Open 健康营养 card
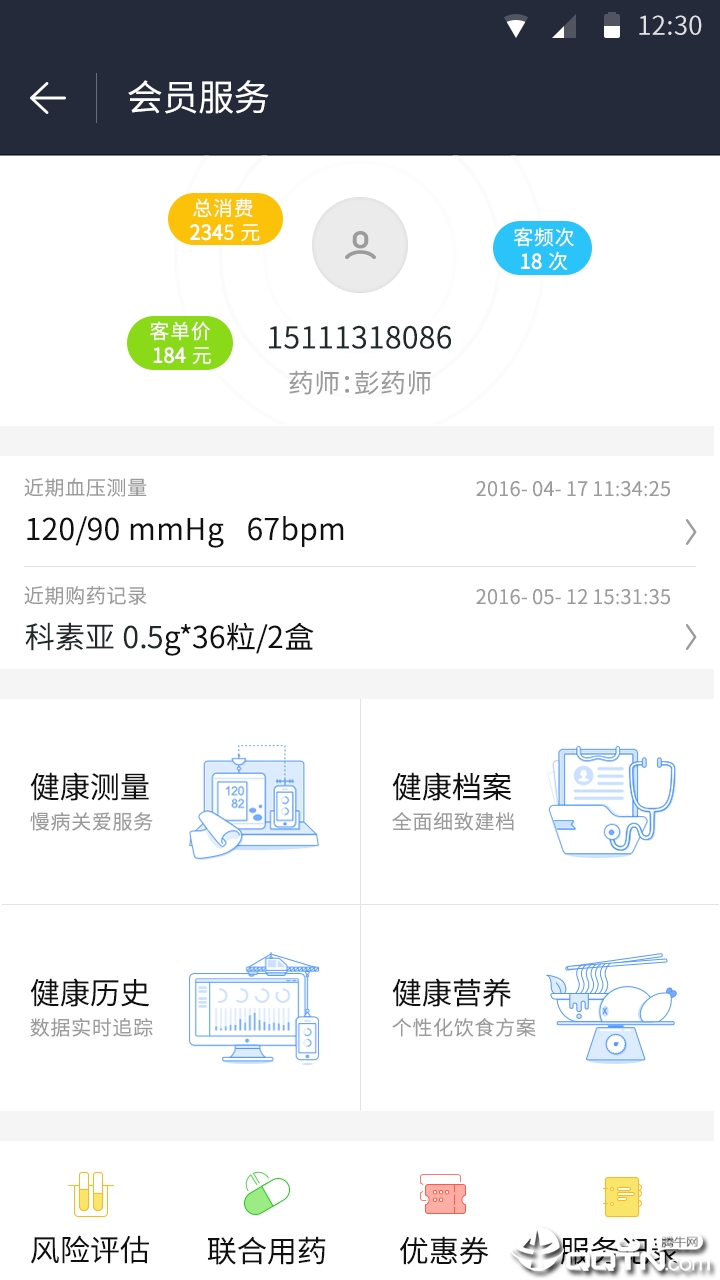 tap(540, 1008)
